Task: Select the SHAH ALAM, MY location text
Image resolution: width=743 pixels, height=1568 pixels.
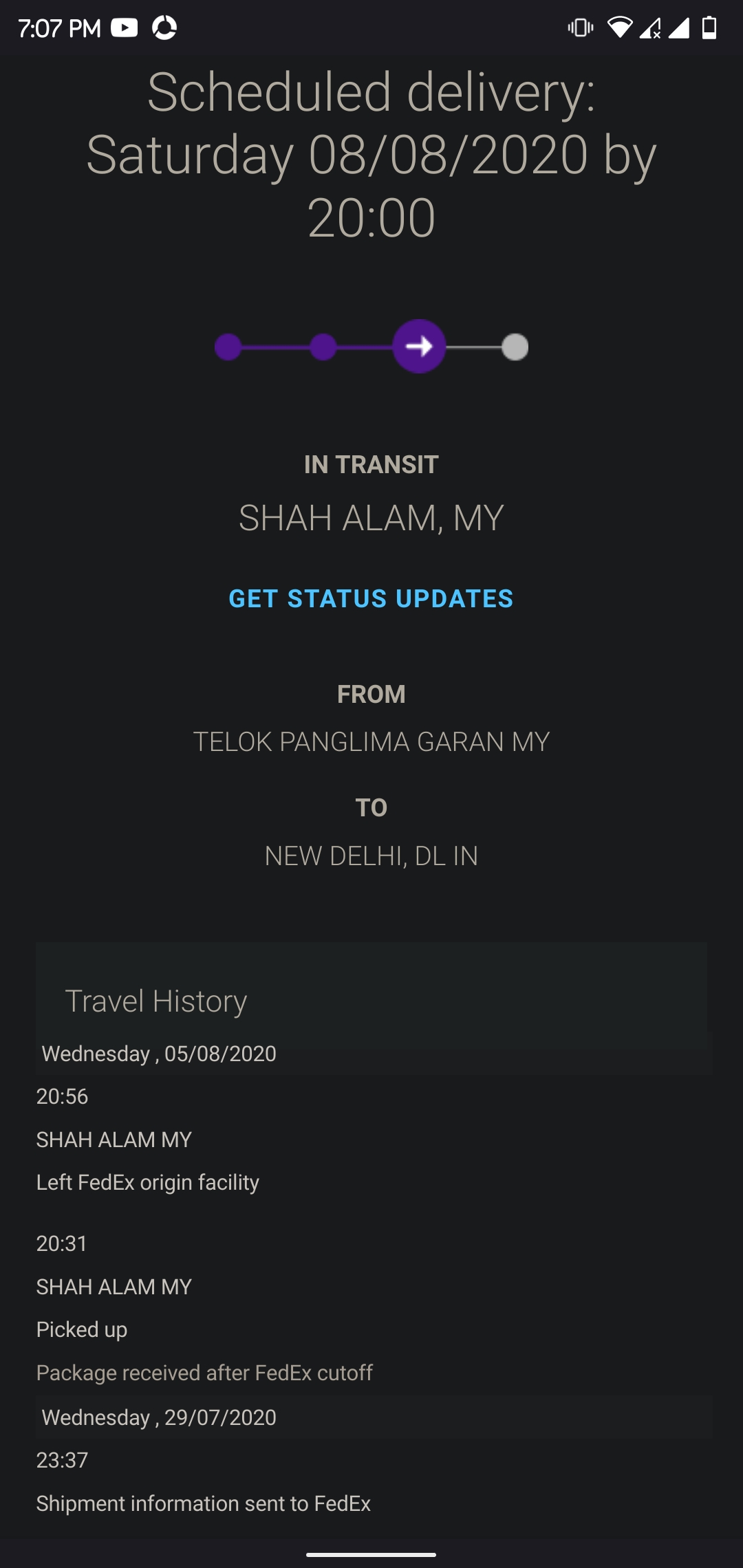Action: 371,519
